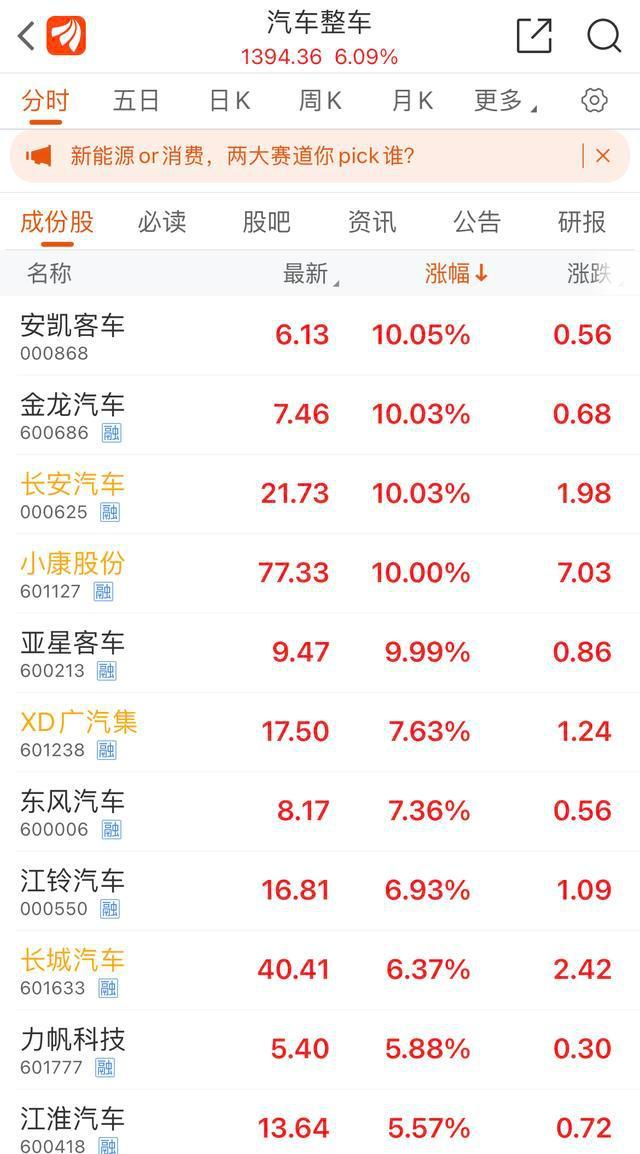640x1154 pixels.
Task: Open the 研报 tab
Action: point(582,222)
